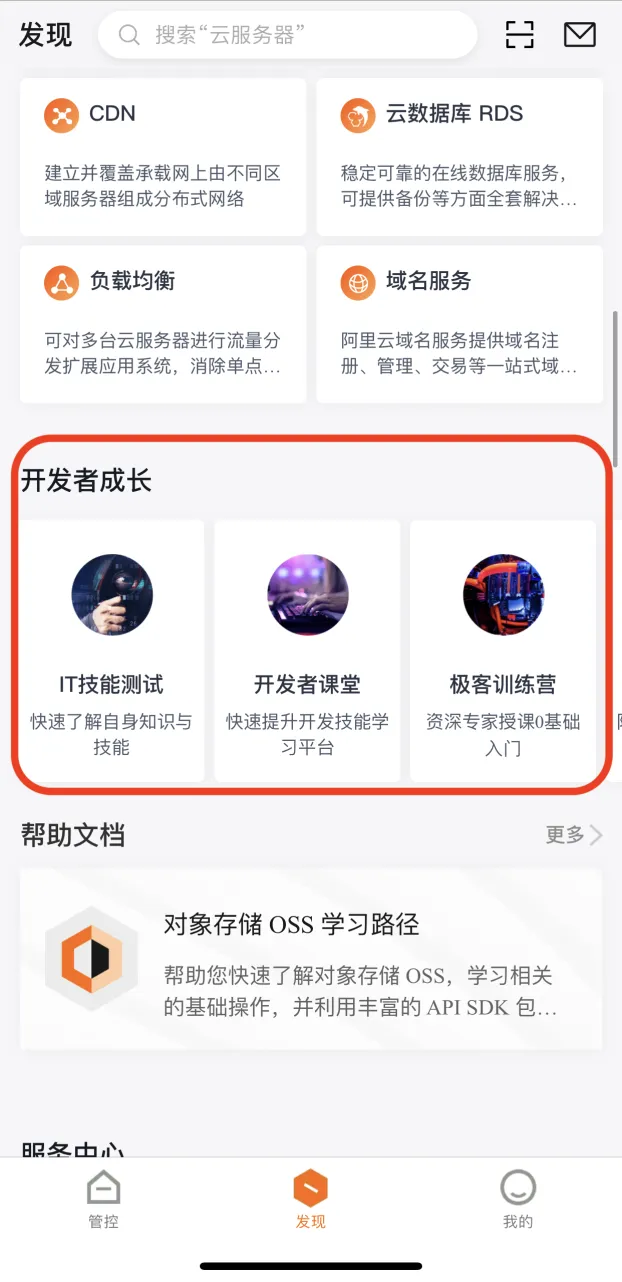Open the 对象存储 OSS 学习路径 document
622x1282 pixels.
pos(311,959)
